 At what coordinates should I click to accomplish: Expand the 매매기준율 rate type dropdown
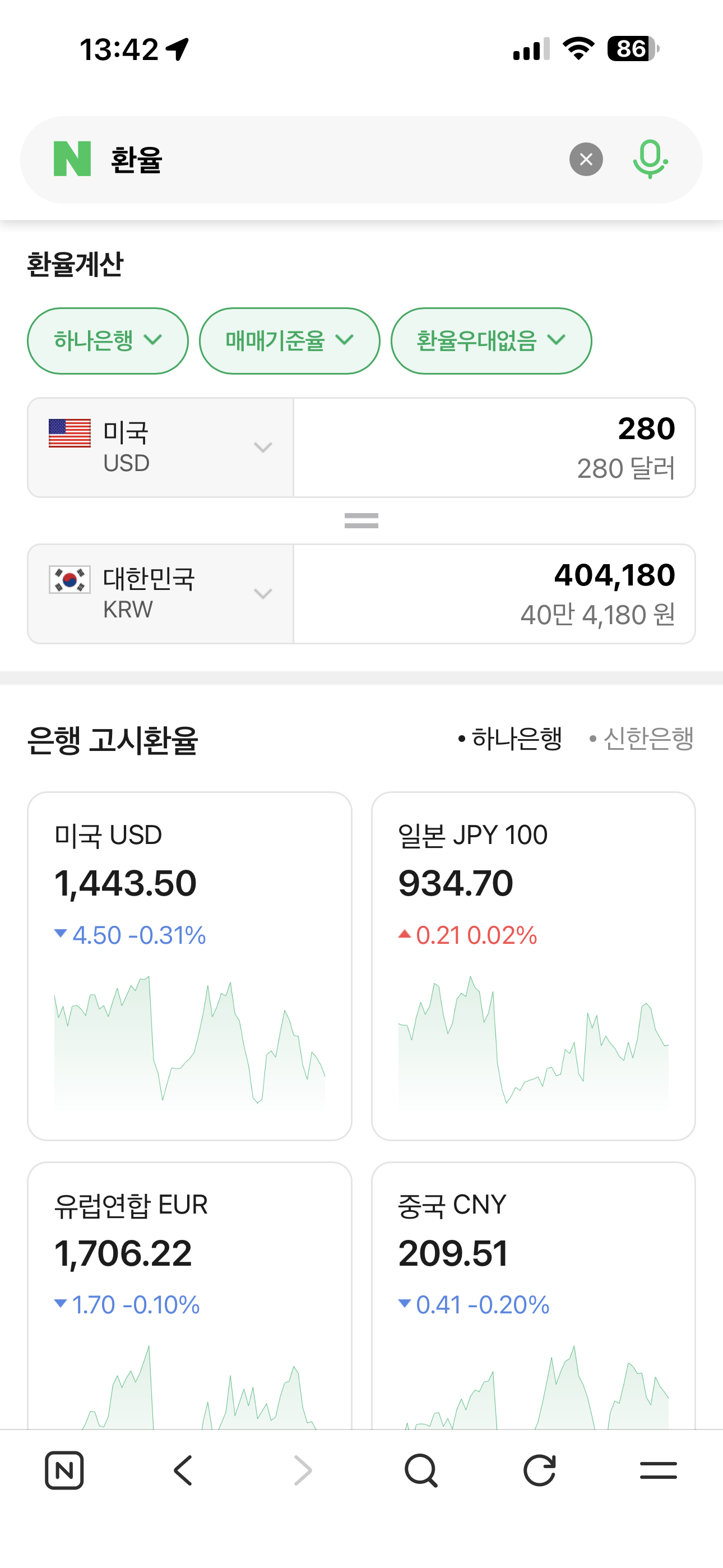point(289,341)
